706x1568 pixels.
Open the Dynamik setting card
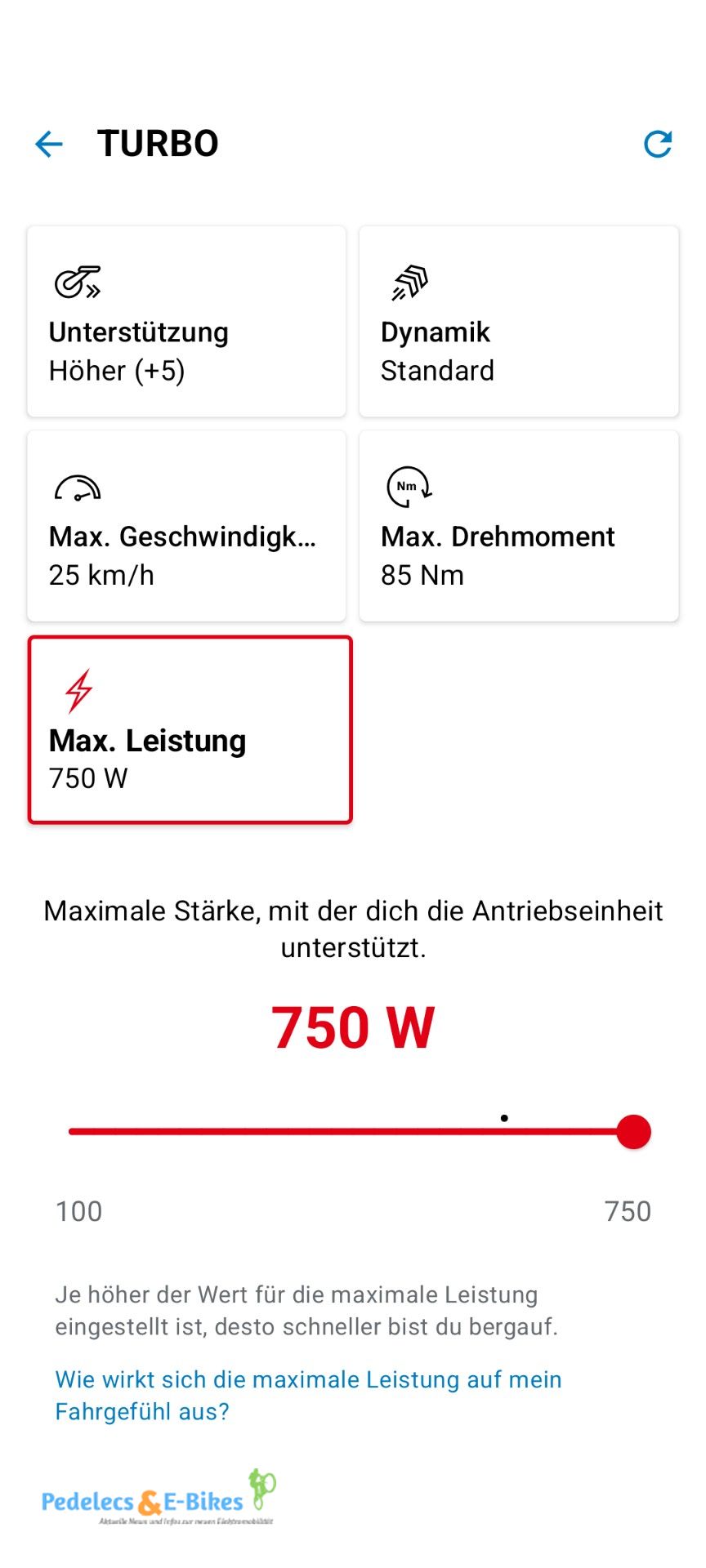(x=519, y=322)
